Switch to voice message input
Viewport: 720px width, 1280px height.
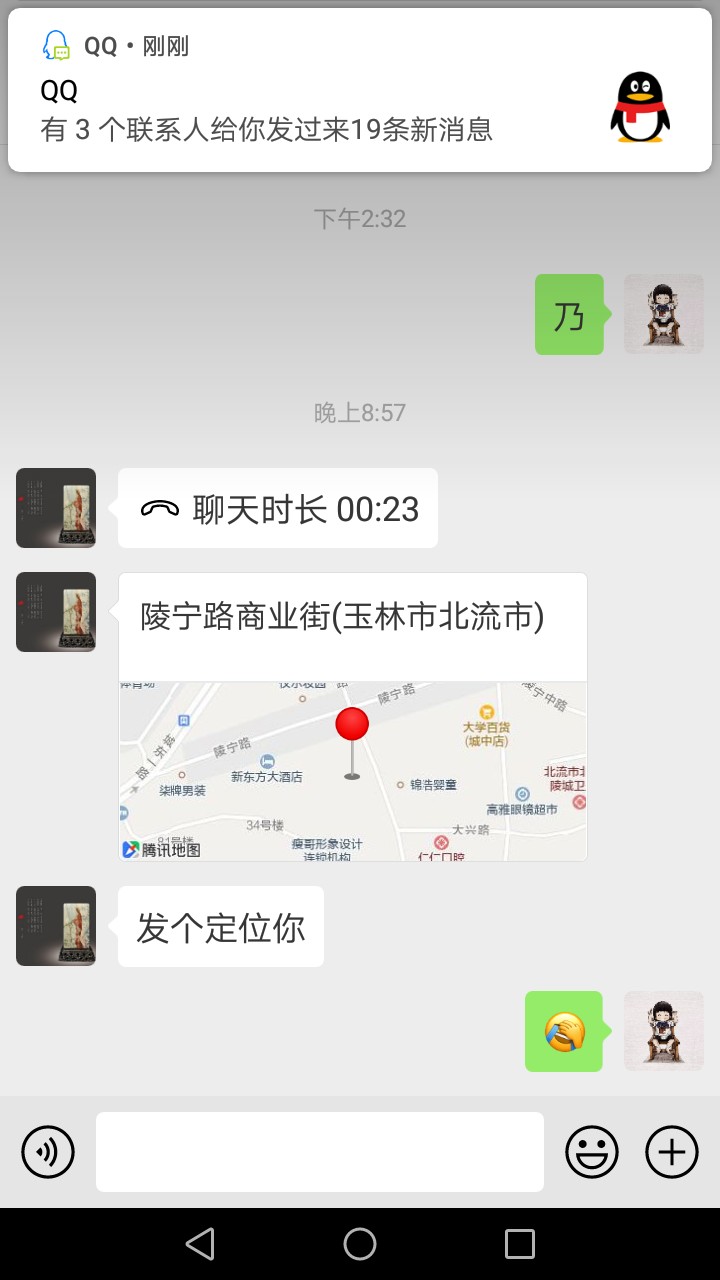[48, 1152]
